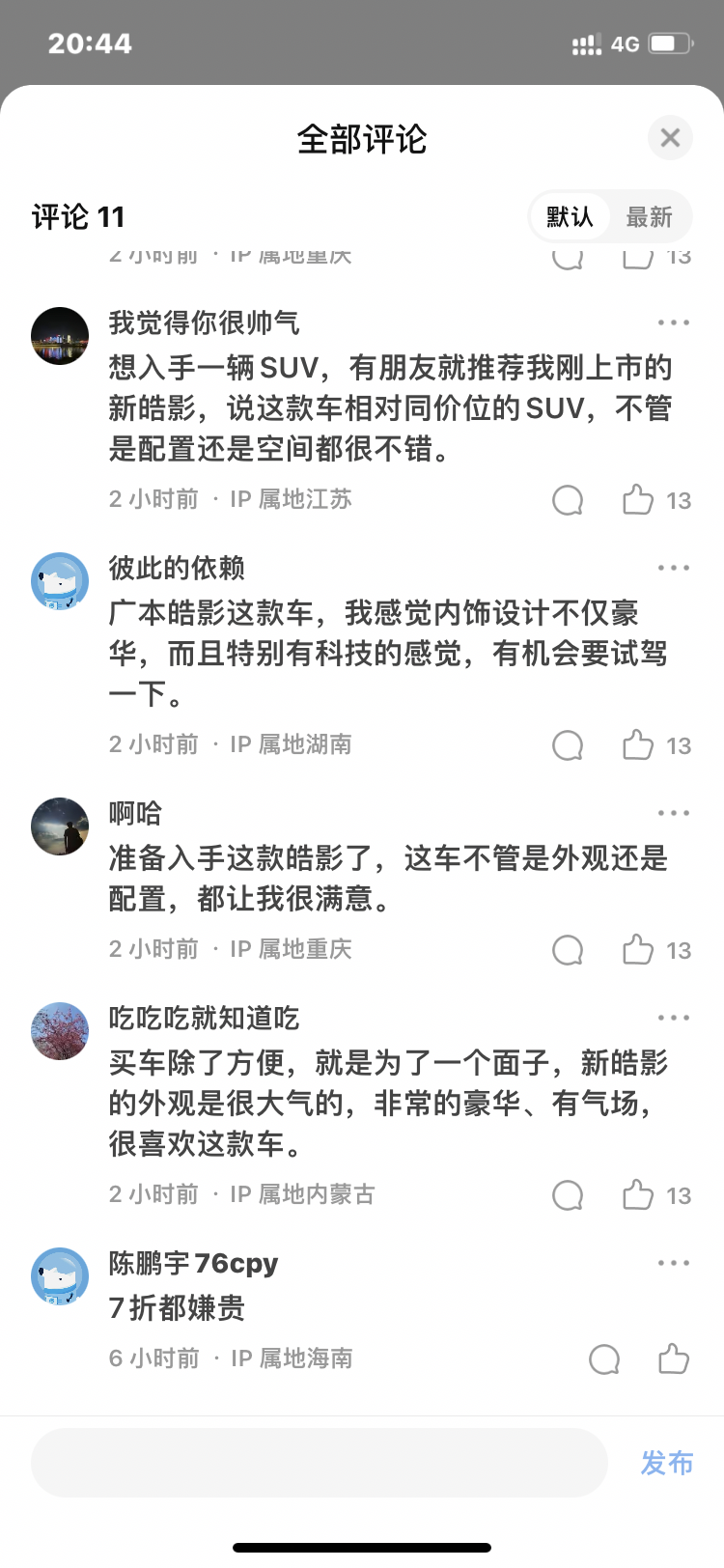Screen dimensions: 724x1568
Task: Focus the comment input field
Action: pos(319,1463)
